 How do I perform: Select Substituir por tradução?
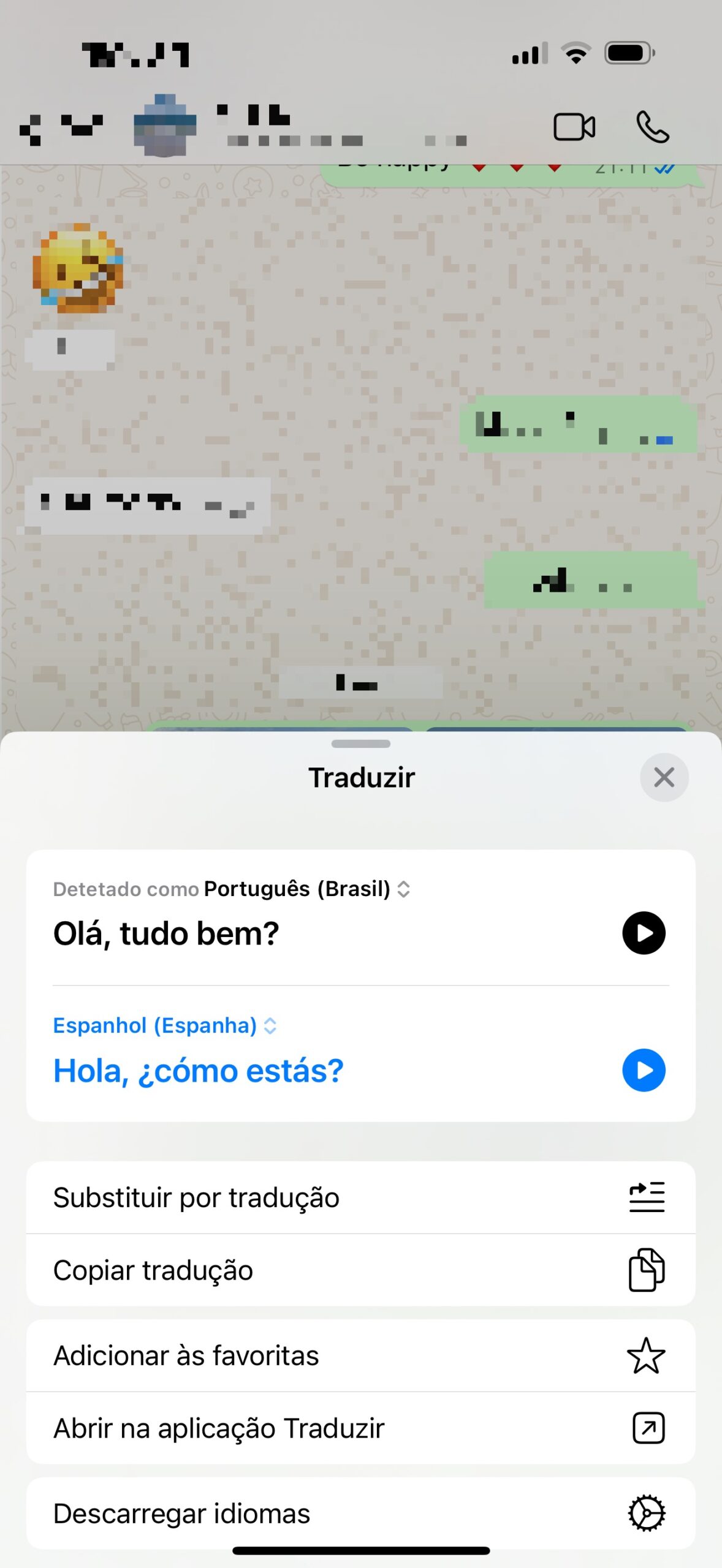coord(360,1197)
